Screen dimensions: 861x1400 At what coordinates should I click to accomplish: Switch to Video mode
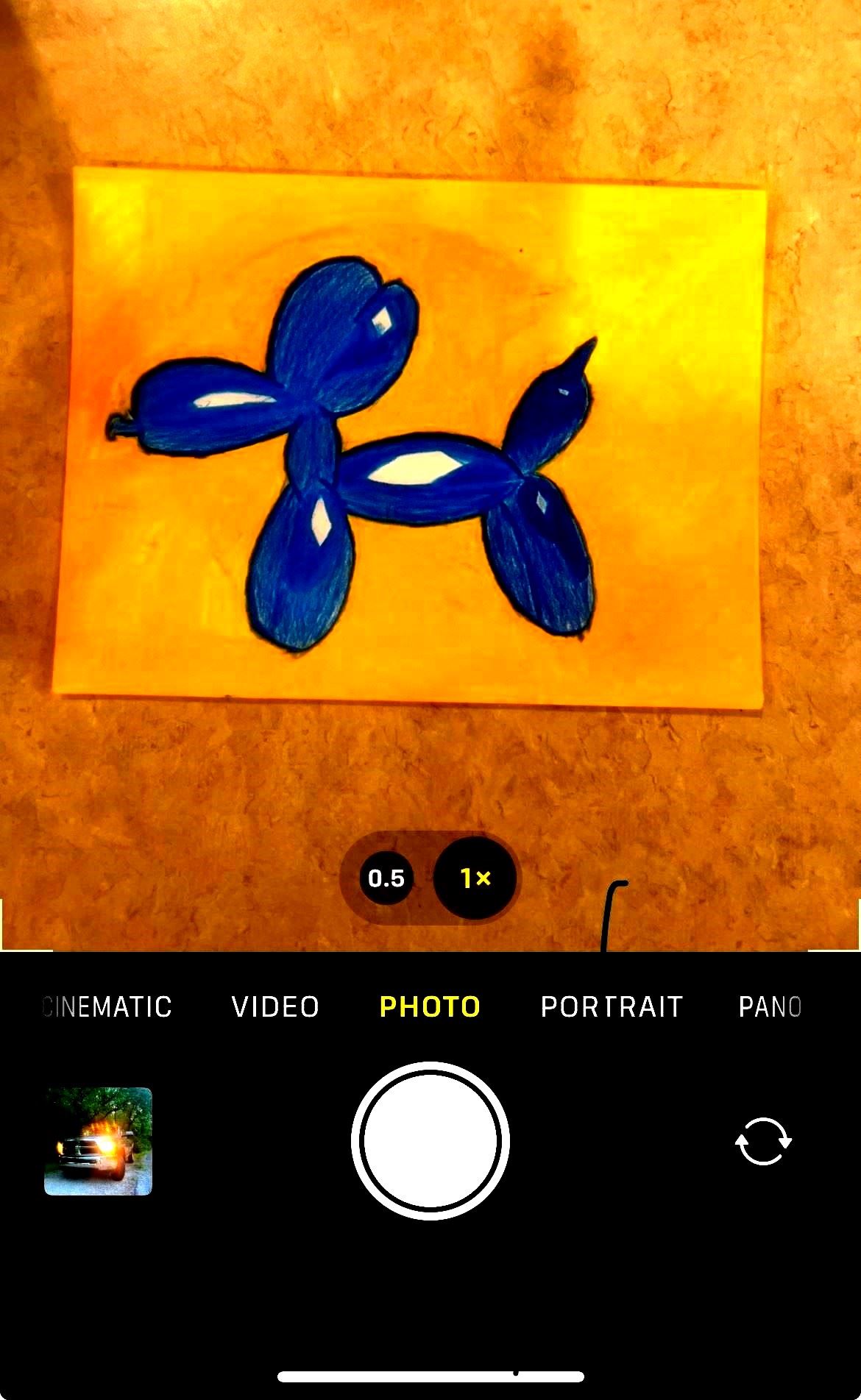coord(275,1006)
